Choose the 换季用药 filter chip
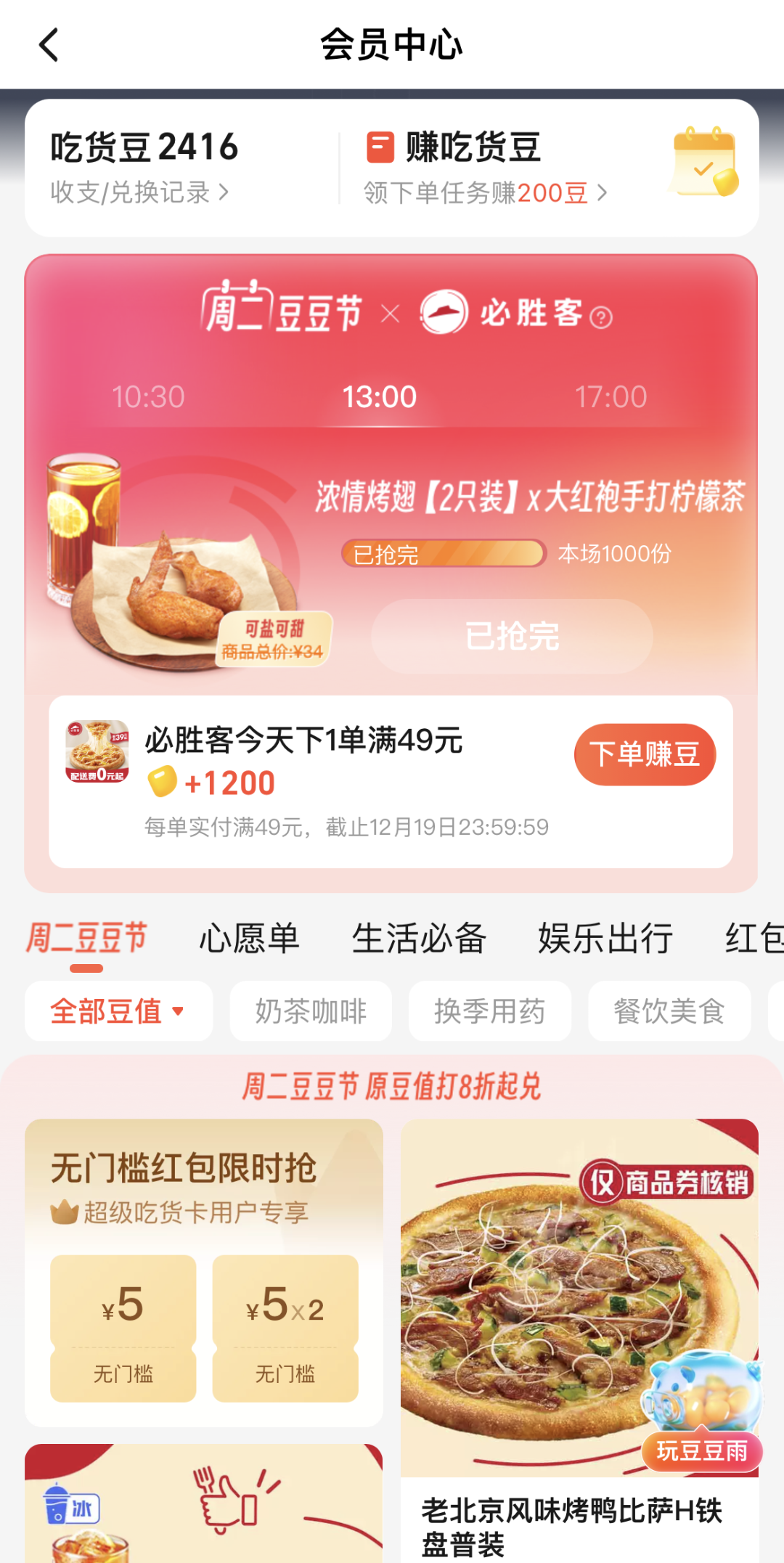Viewport: 784px width, 1563px height. (x=489, y=1011)
